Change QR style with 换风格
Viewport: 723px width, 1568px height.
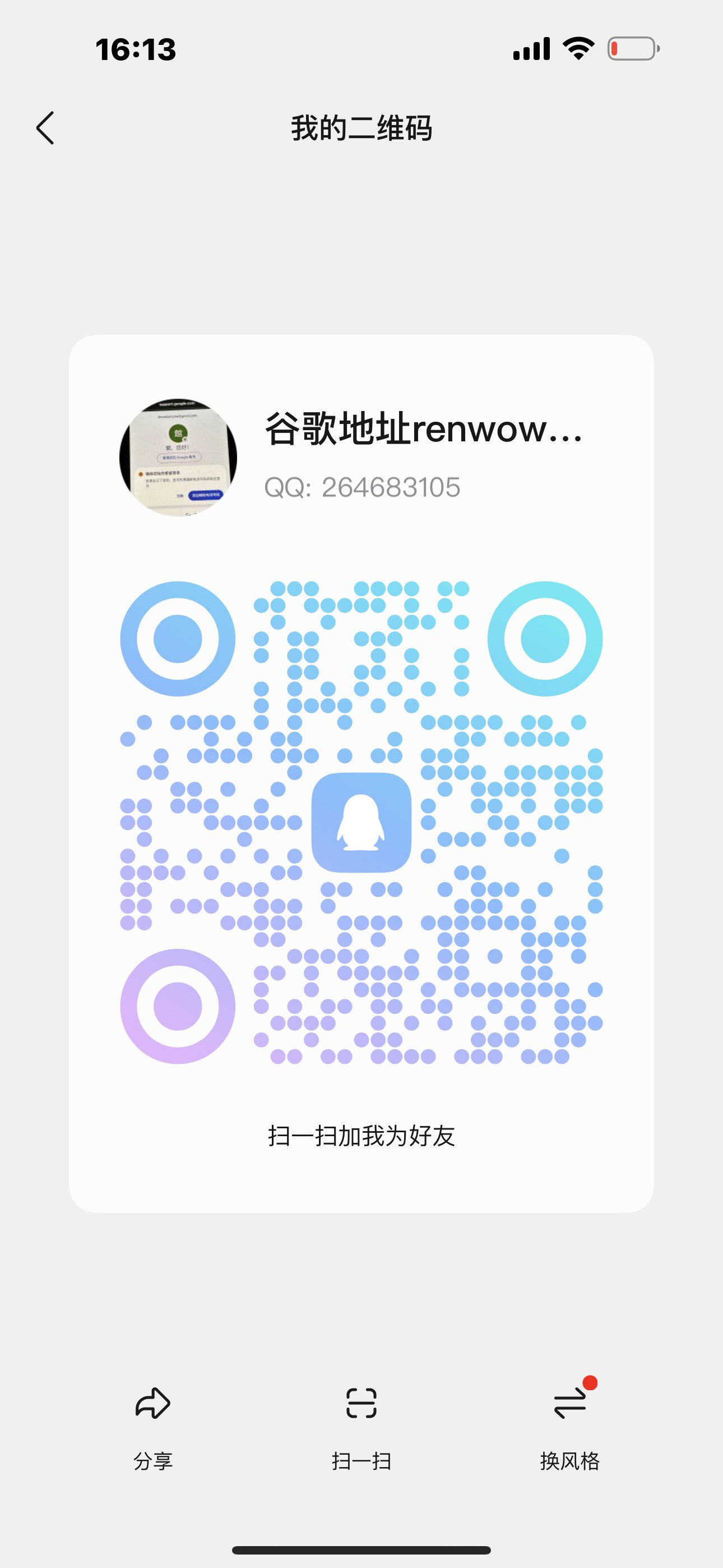(x=569, y=1424)
